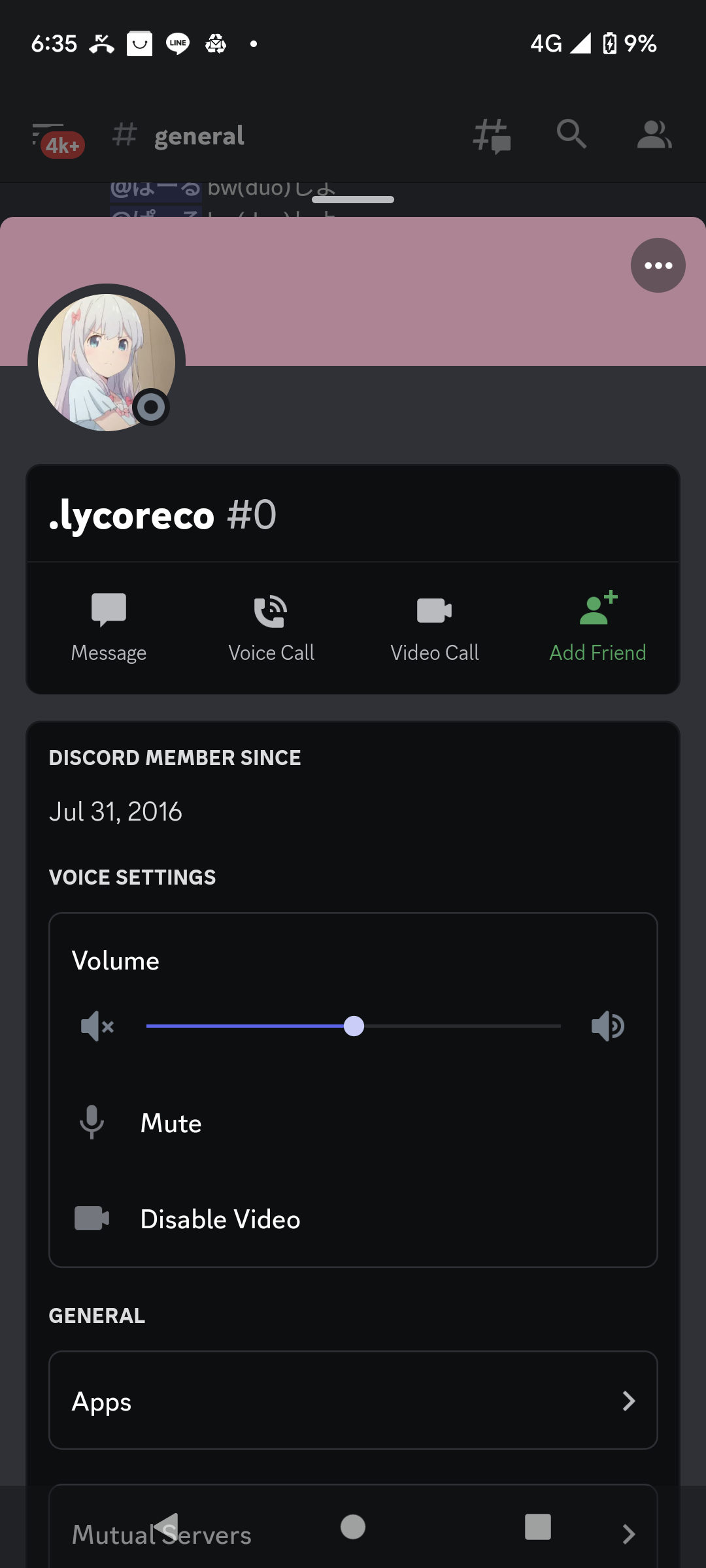Set user volume to maximum speaker icon
This screenshot has width=706, height=1568.
(x=607, y=1026)
